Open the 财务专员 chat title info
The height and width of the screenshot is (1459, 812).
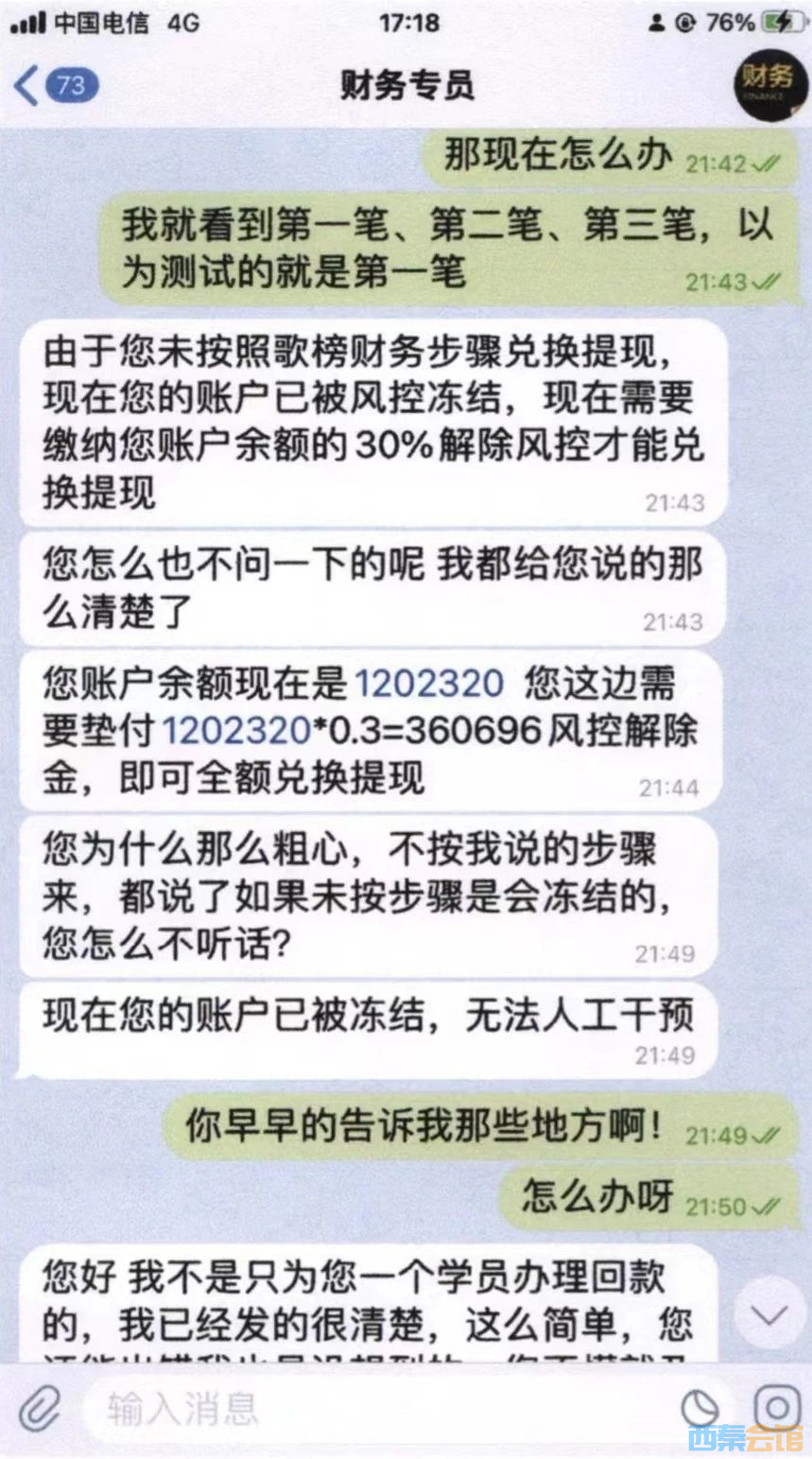pos(406,86)
